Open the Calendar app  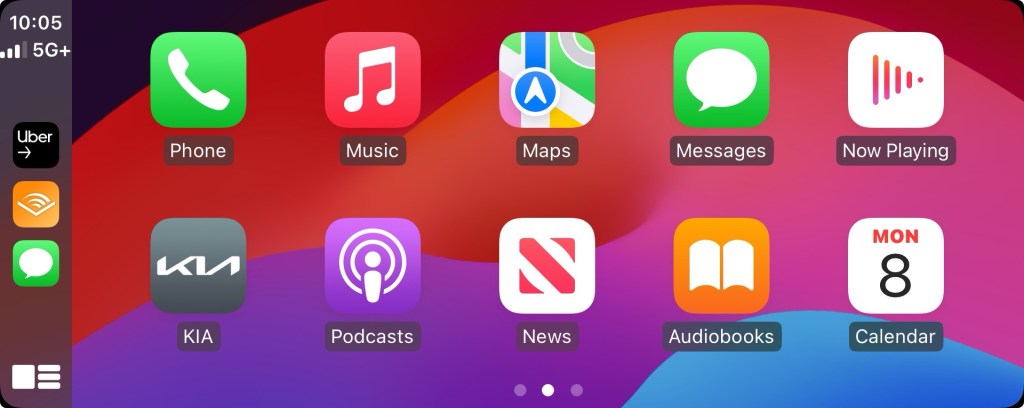895,266
